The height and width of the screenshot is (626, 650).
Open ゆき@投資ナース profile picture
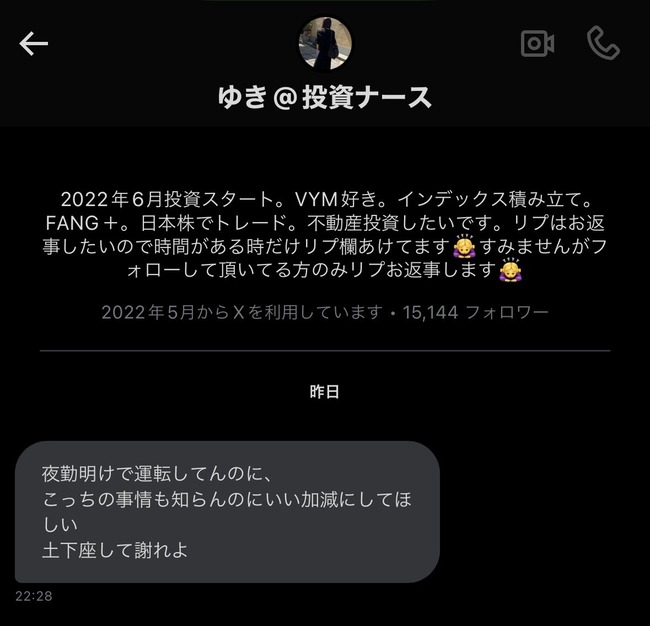(x=325, y=45)
